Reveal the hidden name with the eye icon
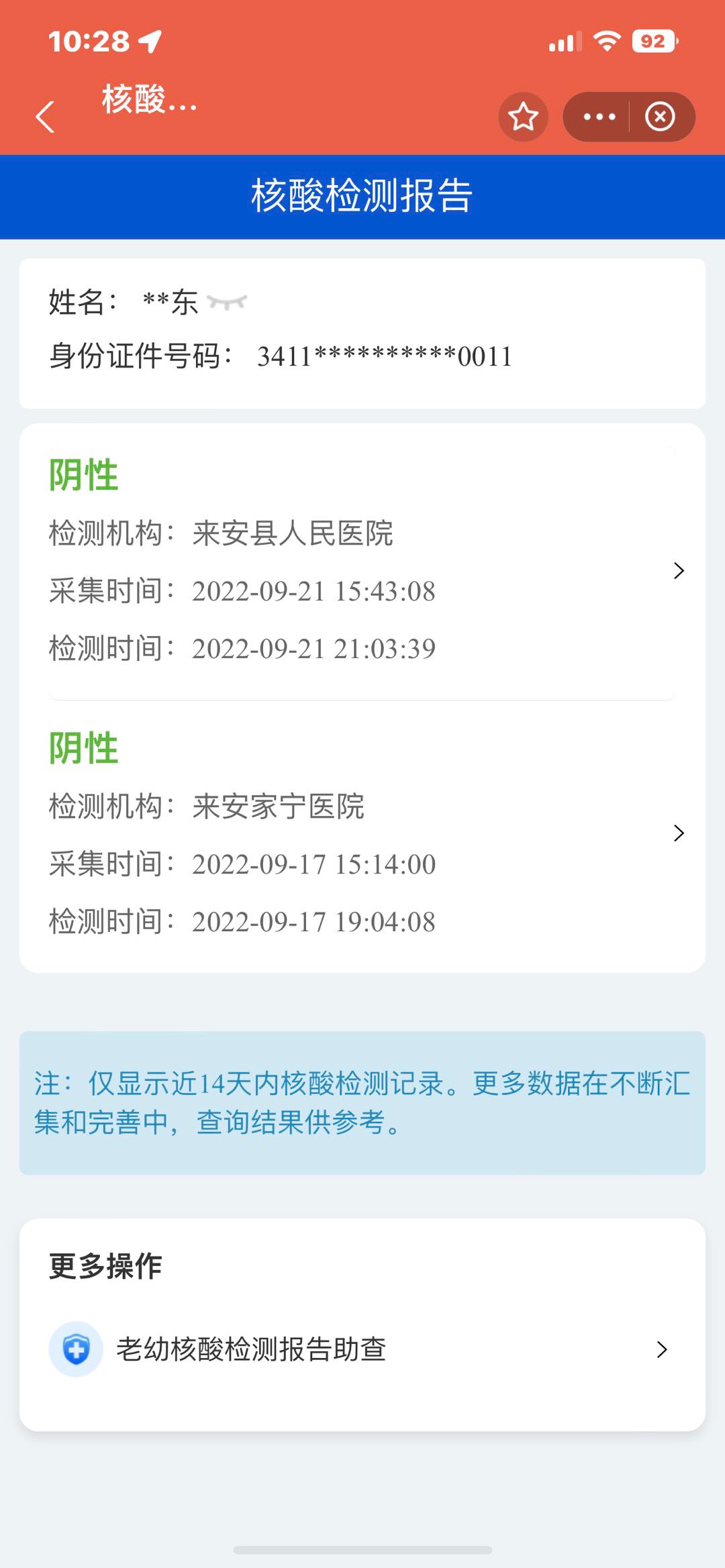This screenshot has width=725, height=1568. [227, 302]
